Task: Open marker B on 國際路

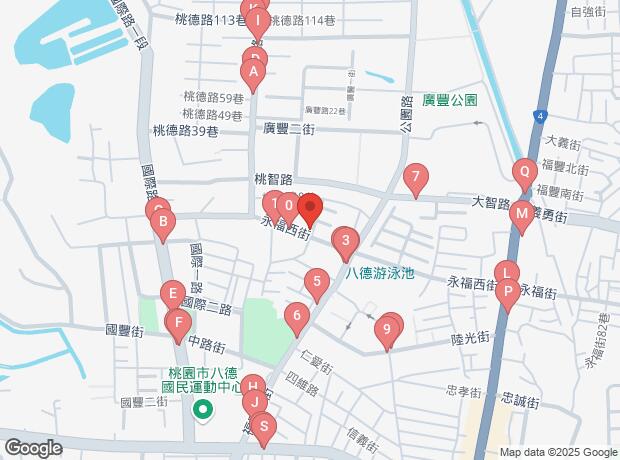Action: 164,221
